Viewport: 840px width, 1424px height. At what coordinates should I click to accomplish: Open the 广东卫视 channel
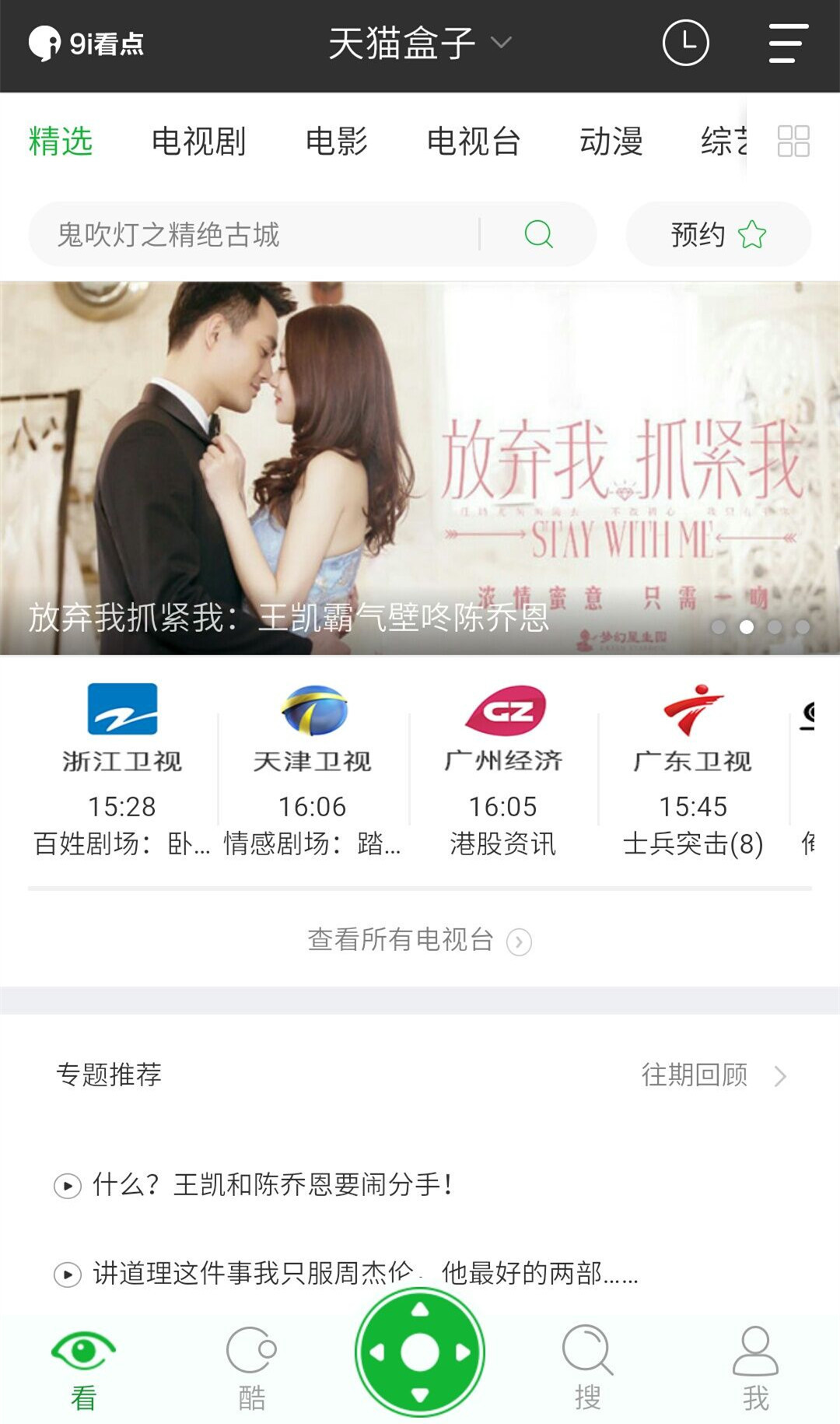693,766
